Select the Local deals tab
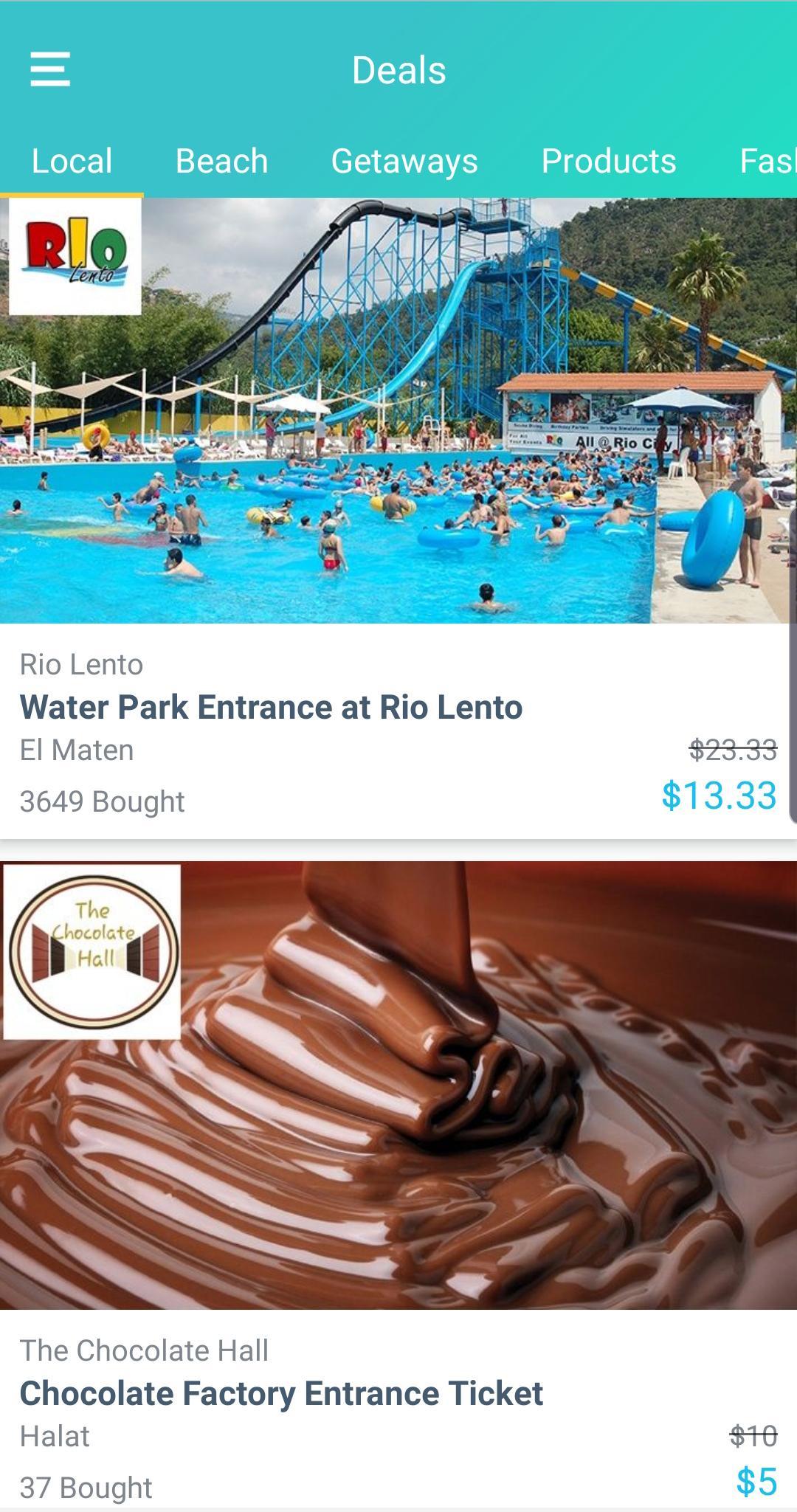 coord(72,161)
